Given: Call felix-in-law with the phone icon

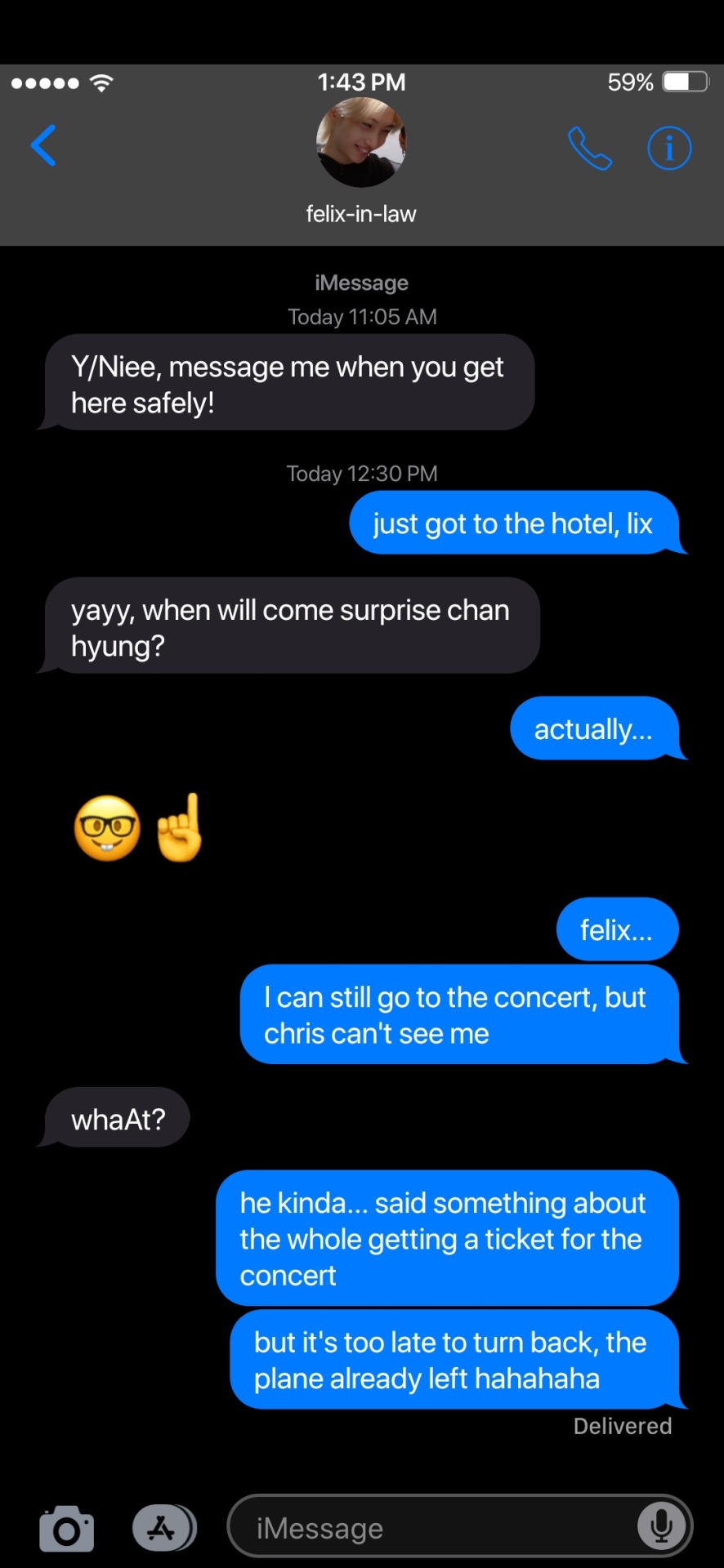Looking at the screenshot, I should pos(589,149).
